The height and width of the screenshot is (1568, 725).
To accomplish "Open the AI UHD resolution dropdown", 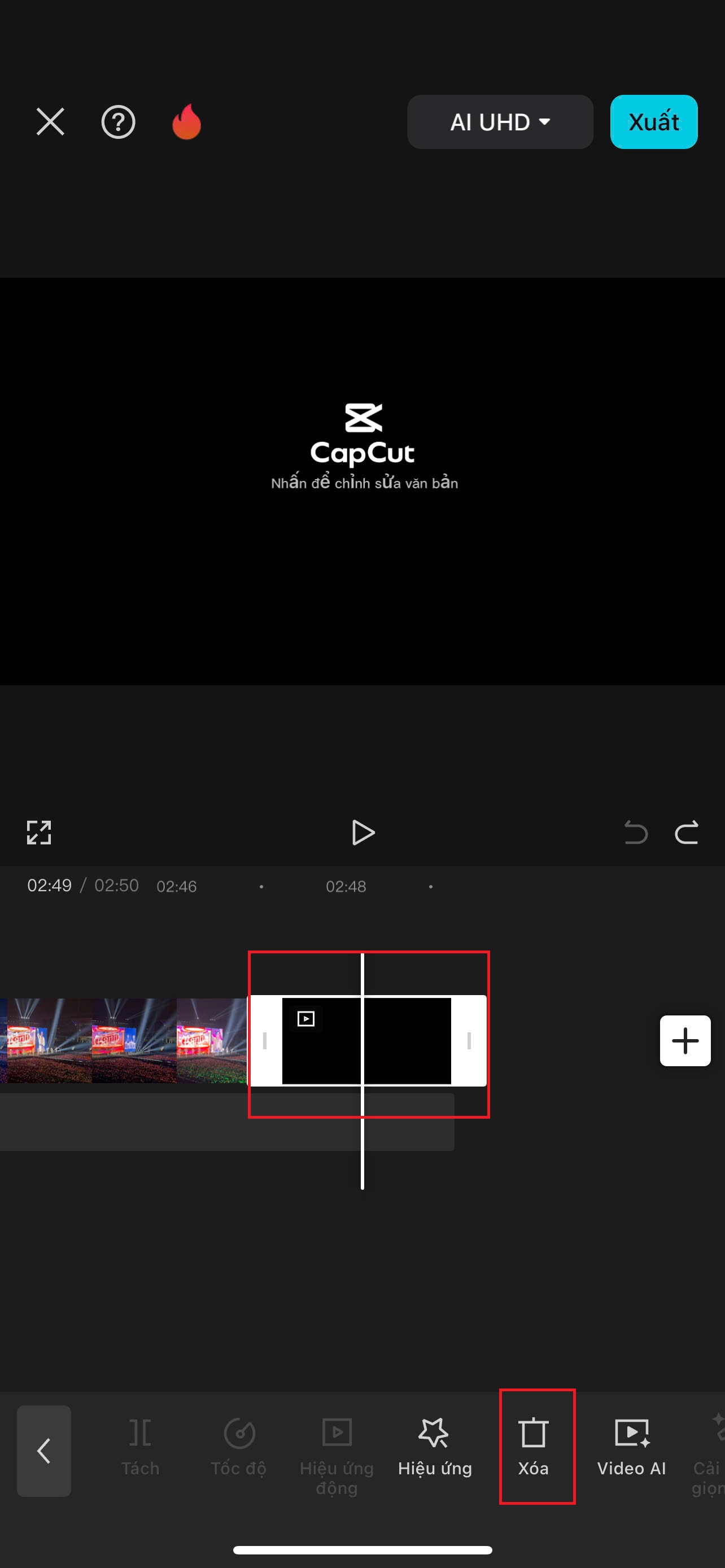I will pyautogui.click(x=500, y=122).
